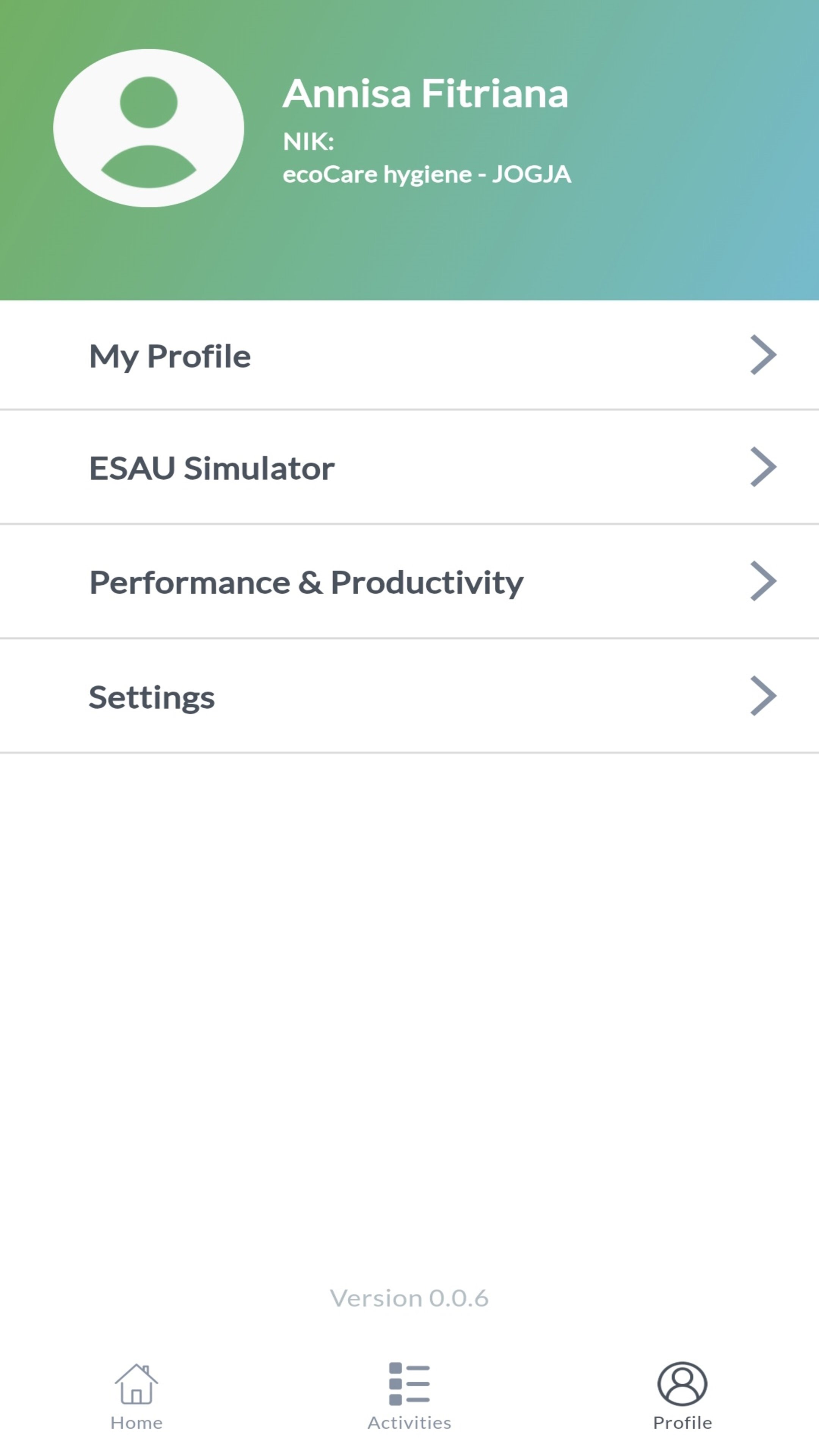Select the Profile tab in bottom bar
Screen dimensions: 819x1456
(682, 1395)
